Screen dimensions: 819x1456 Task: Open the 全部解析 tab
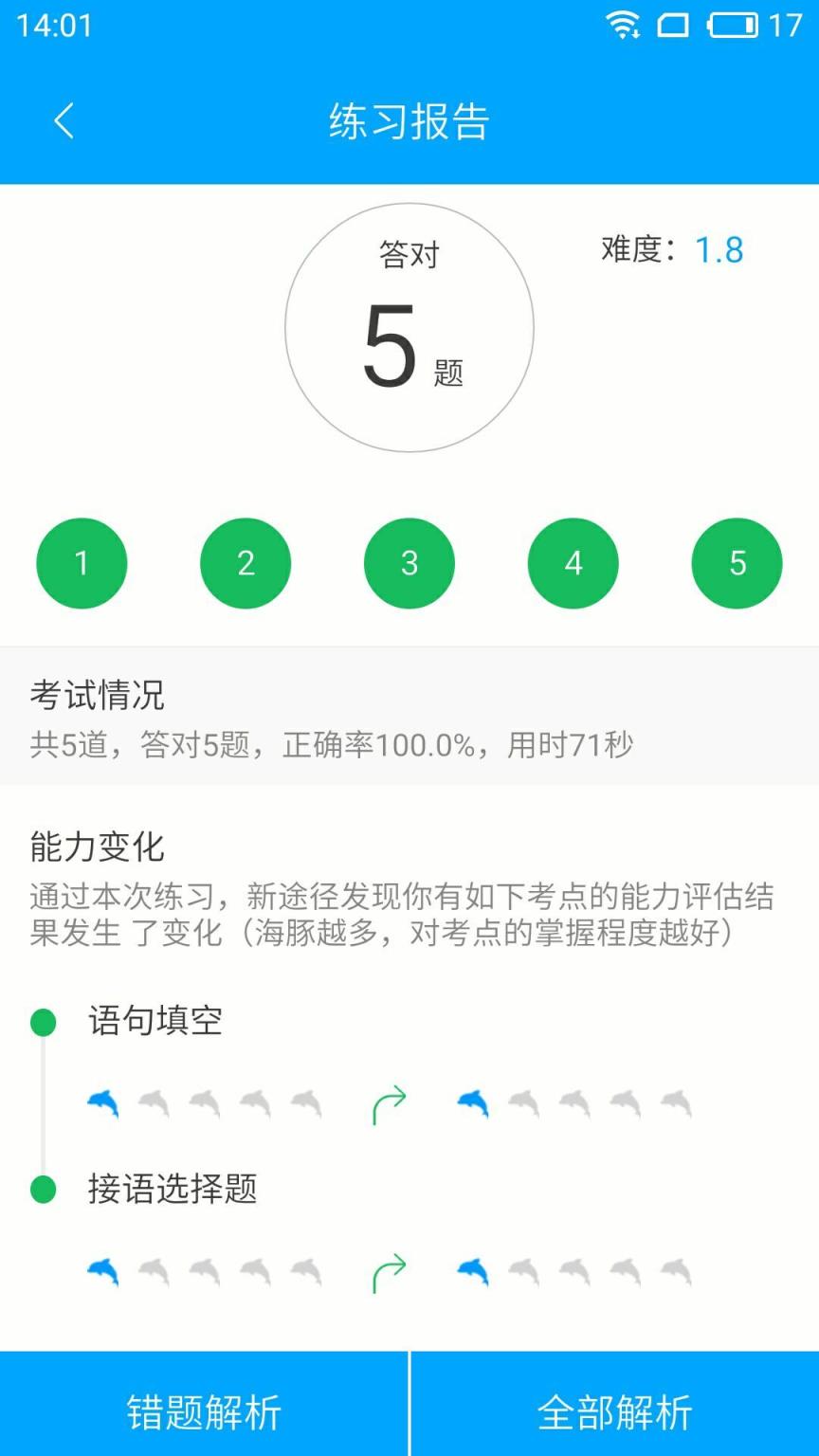click(x=614, y=1411)
